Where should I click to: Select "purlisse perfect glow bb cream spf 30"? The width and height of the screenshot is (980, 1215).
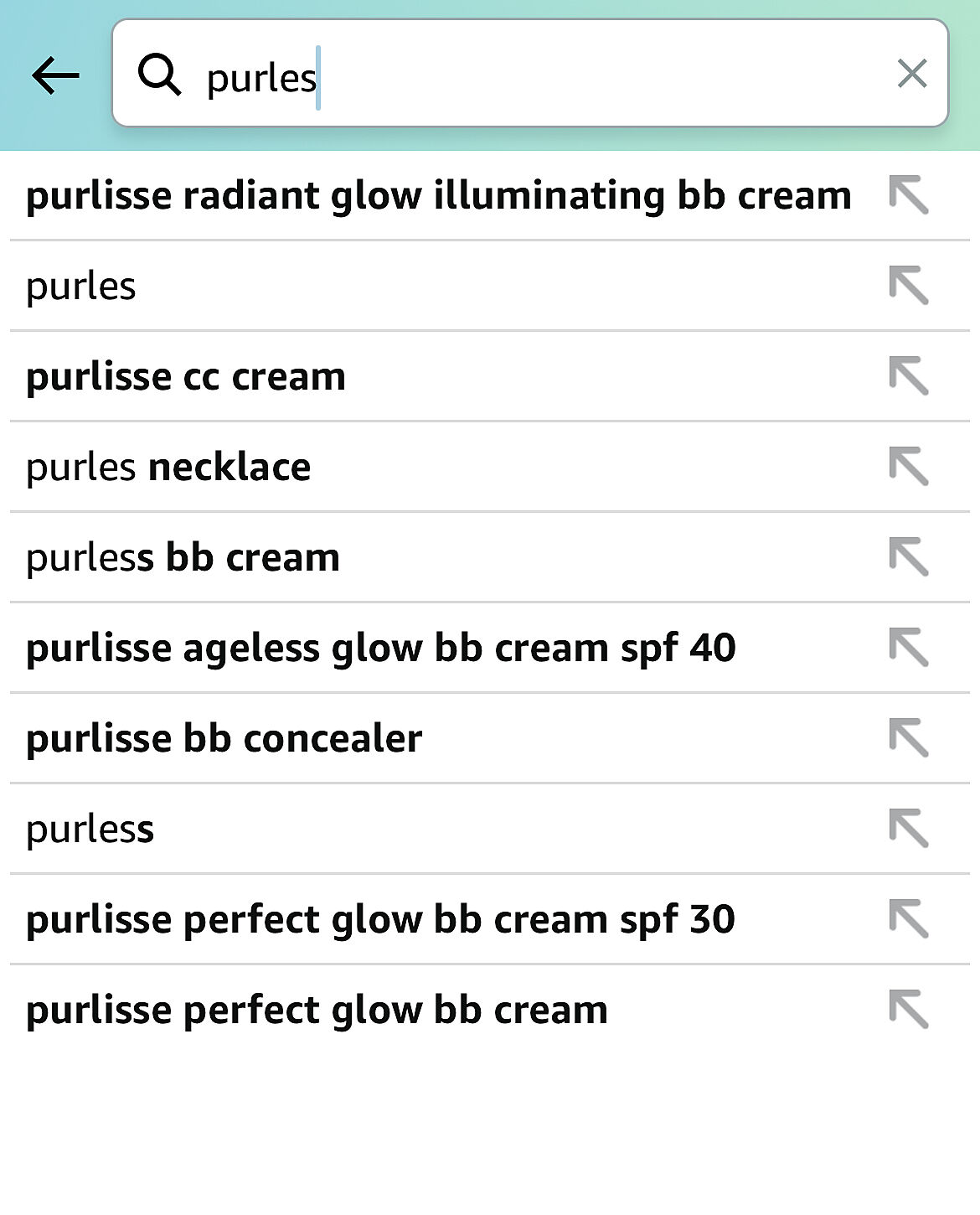click(x=380, y=920)
